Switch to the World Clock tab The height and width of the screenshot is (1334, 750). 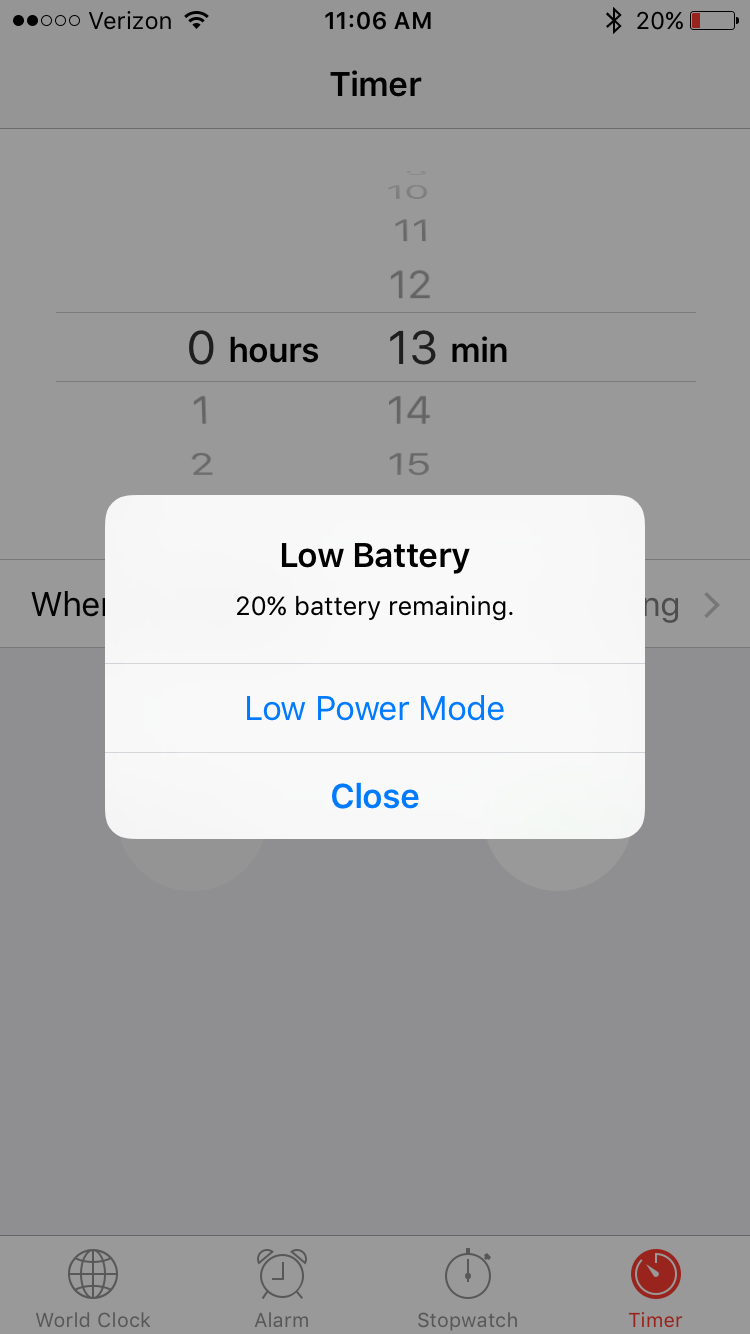[x=93, y=1287]
